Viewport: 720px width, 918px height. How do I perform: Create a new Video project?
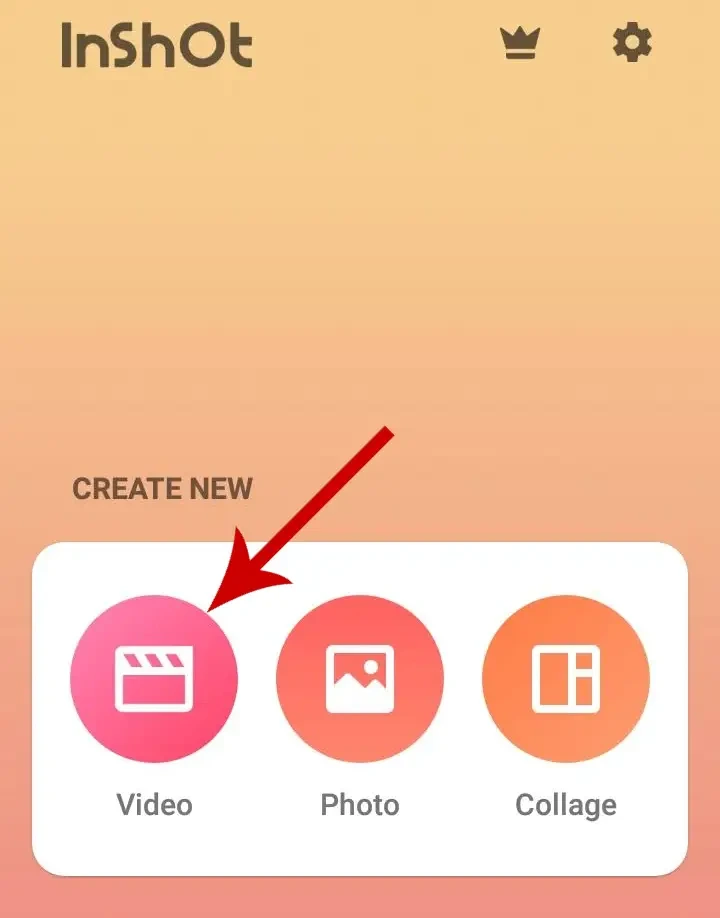tap(154, 679)
